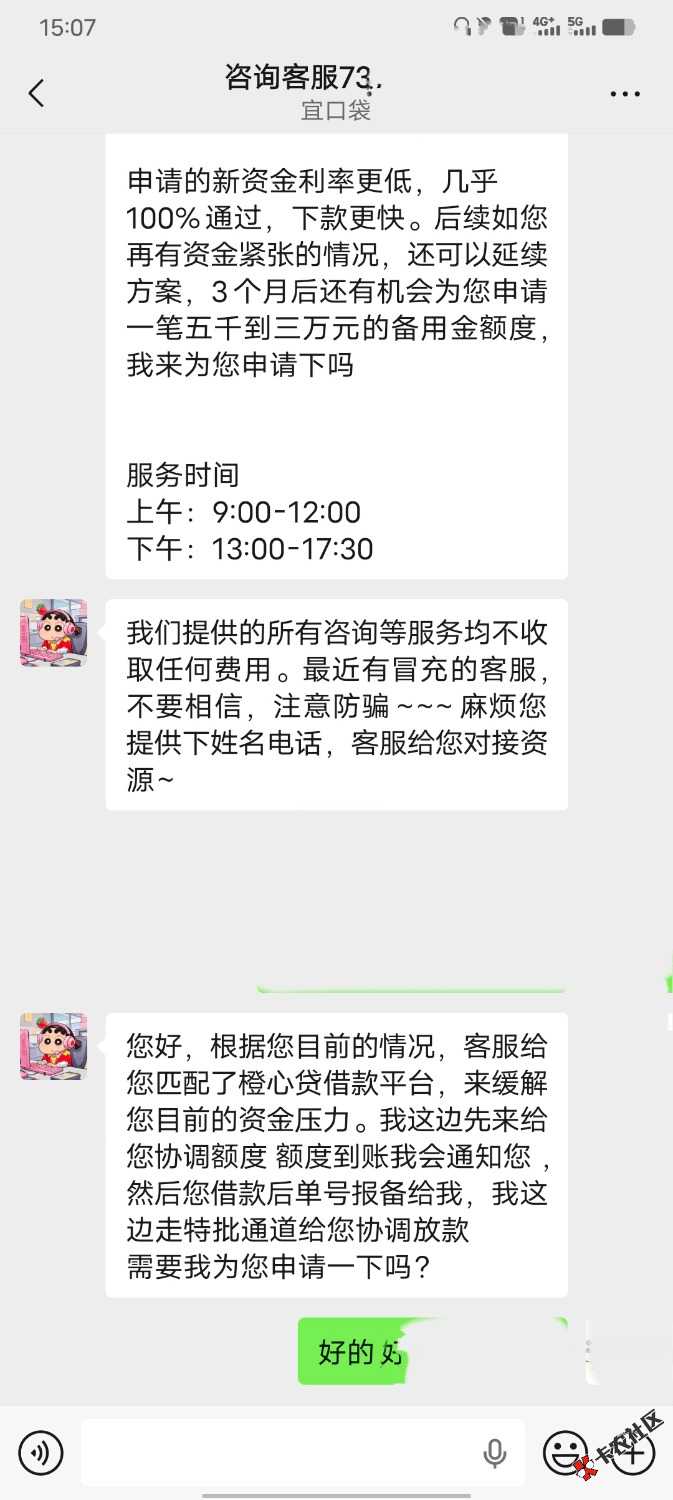Switch to voice message input
The image size is (673, 1500).
[41, 1452]
